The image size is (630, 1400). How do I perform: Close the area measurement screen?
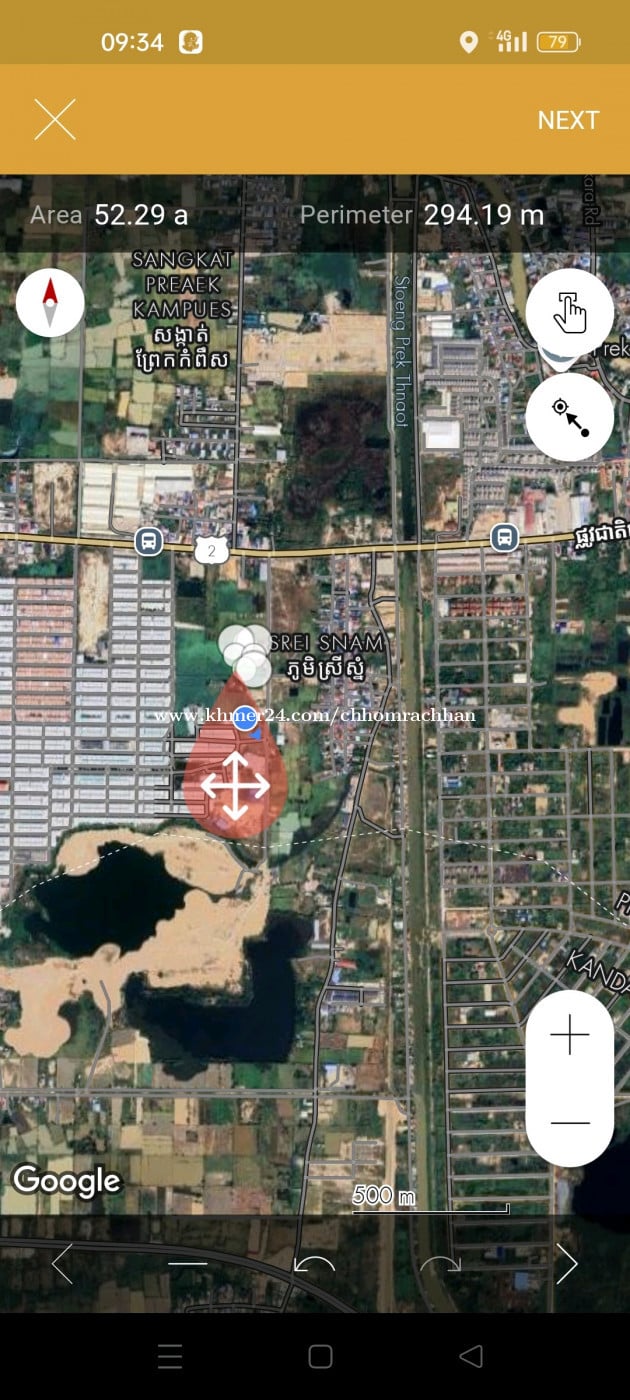pos(55,120)
